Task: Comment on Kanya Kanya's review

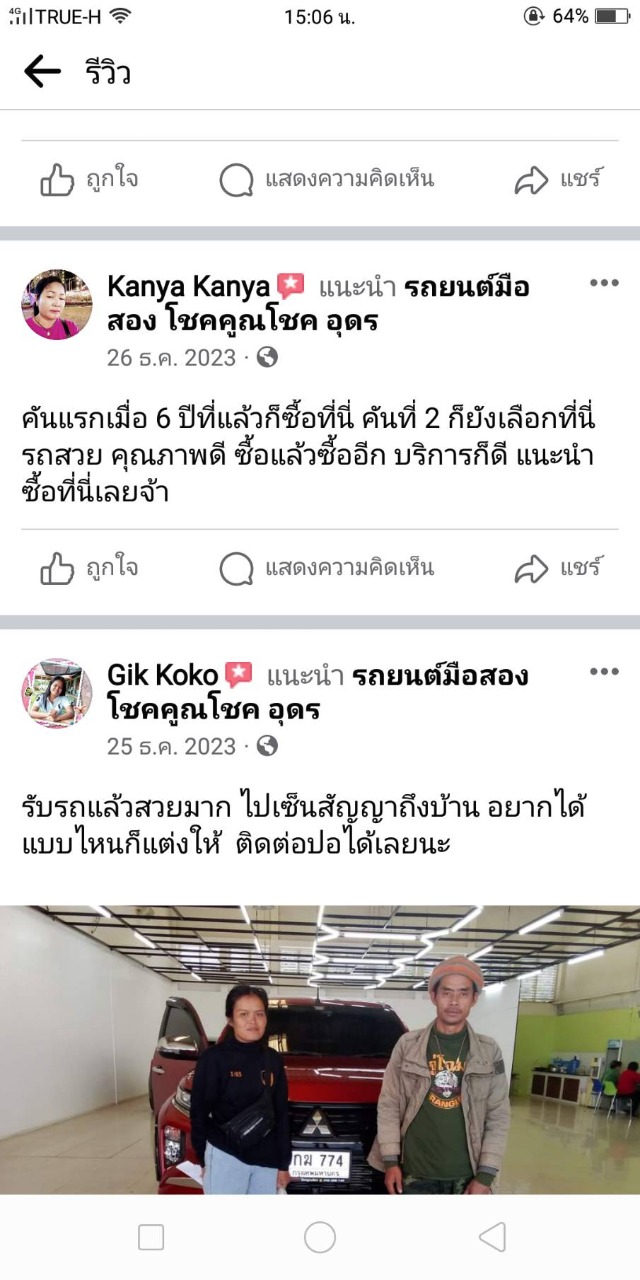Action: coord(327,569)
